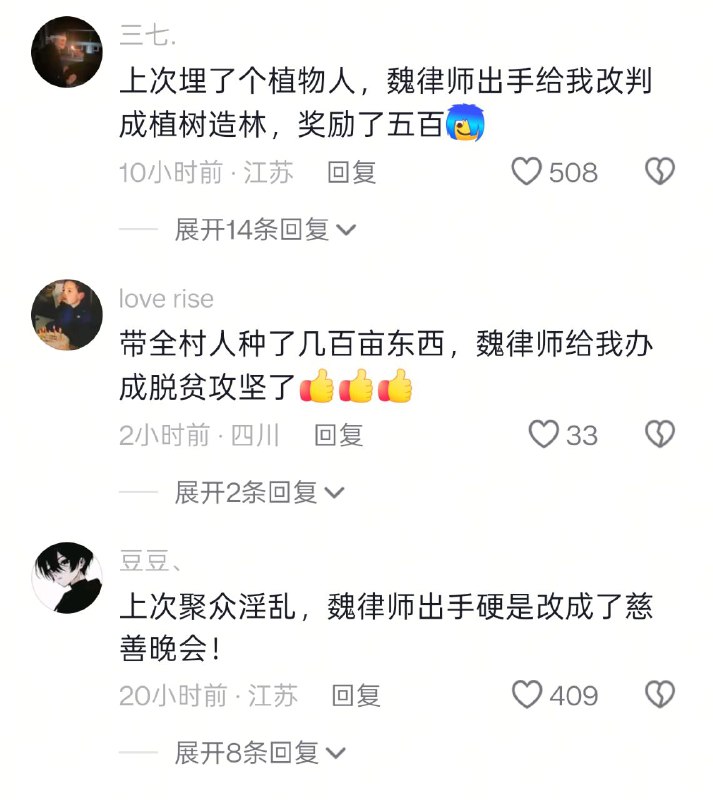Like the comment by 豆豆、
713x800 pixels.
[x=527, y=695]
